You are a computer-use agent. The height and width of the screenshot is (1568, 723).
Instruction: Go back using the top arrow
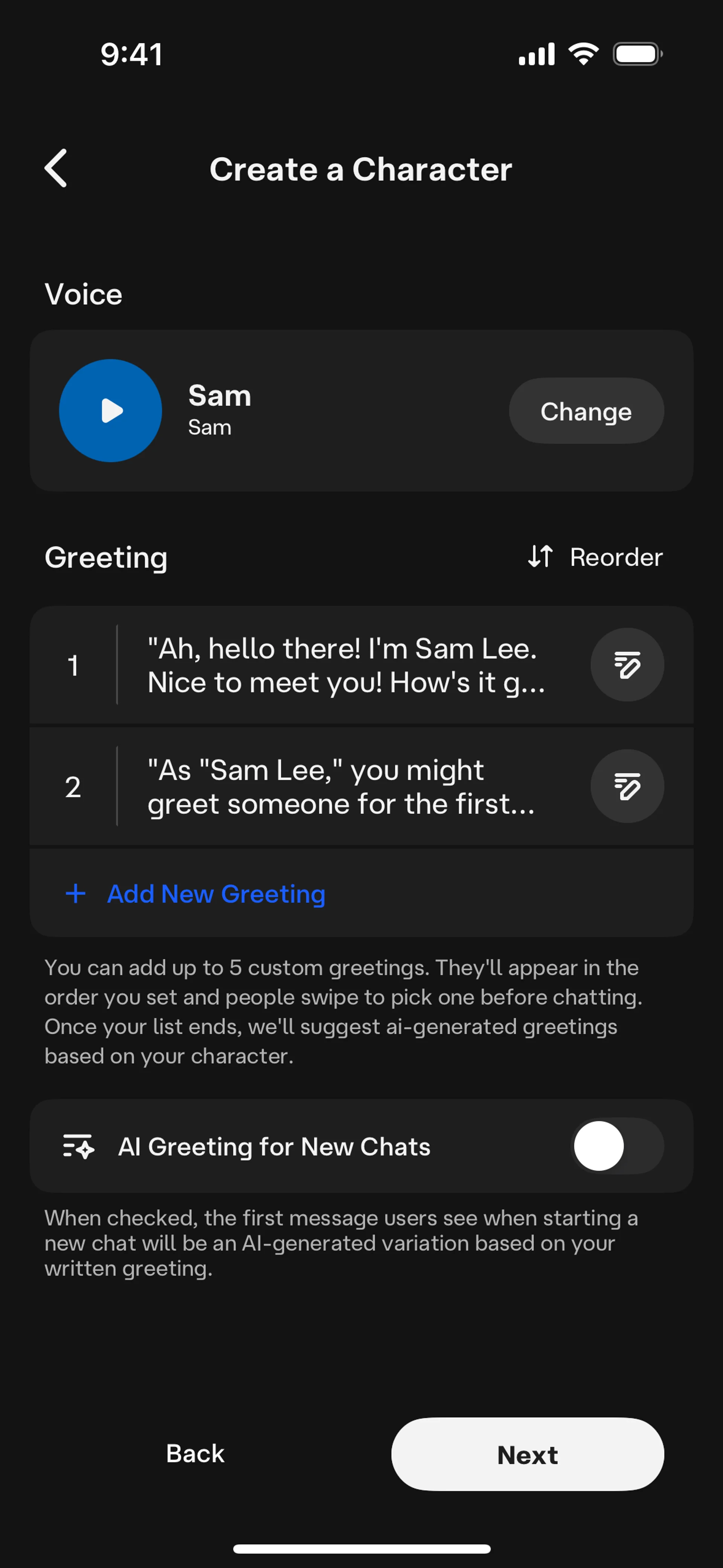(56, 169)
